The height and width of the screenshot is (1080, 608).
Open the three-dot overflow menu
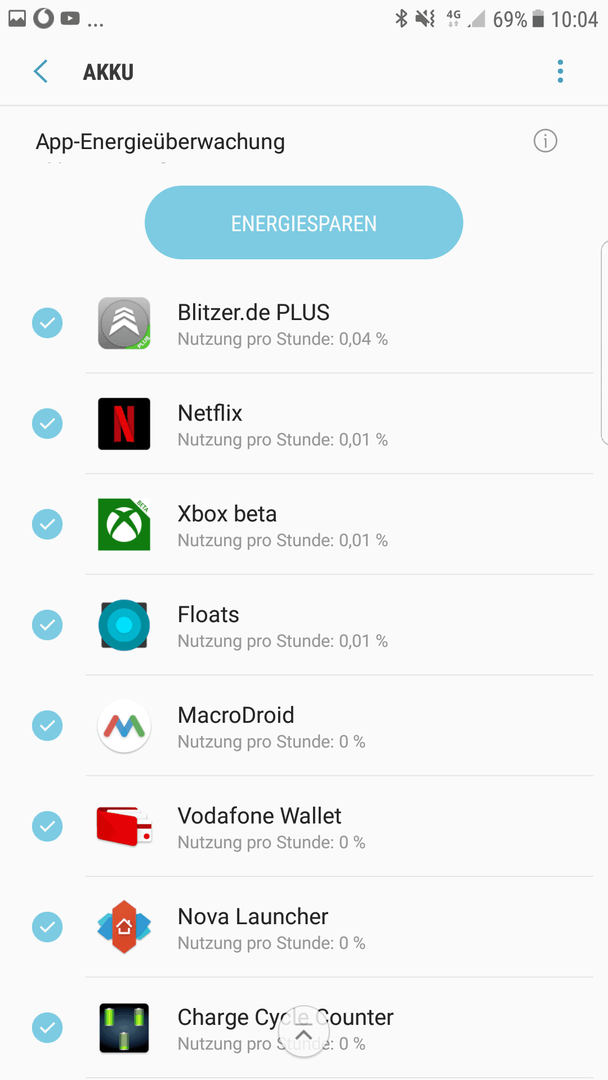click(560, 72)
